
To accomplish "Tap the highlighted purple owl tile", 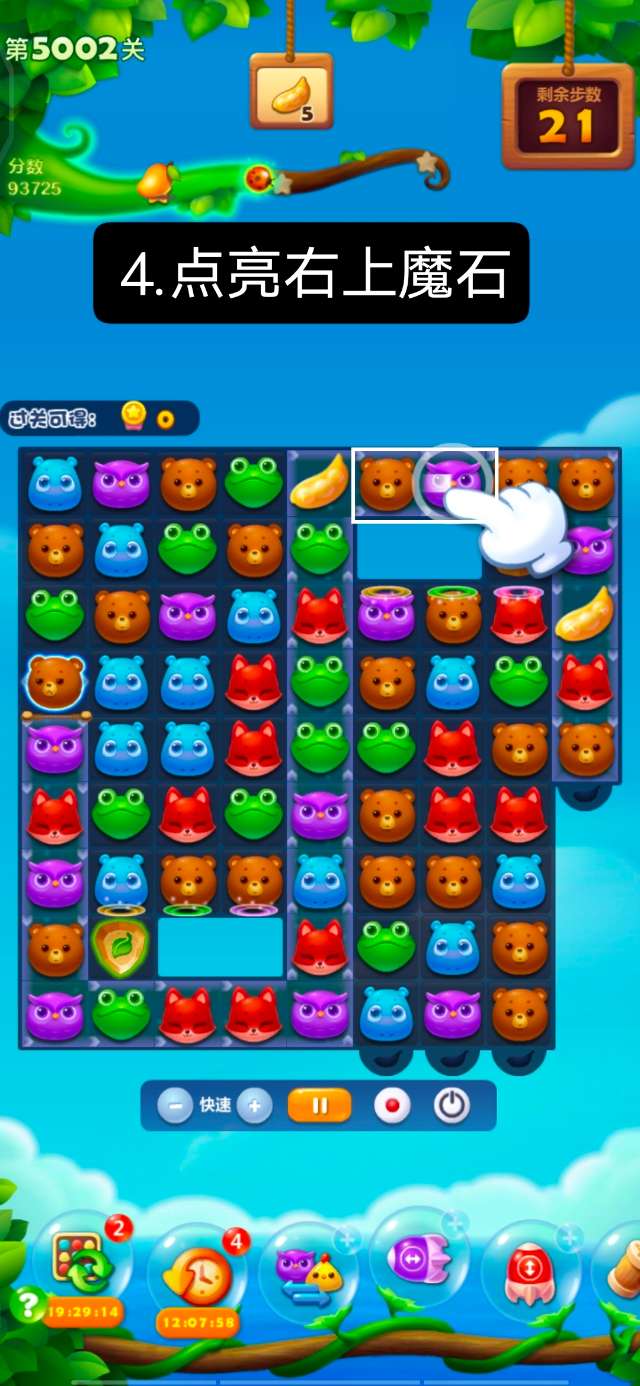I will tap(455, 483).
